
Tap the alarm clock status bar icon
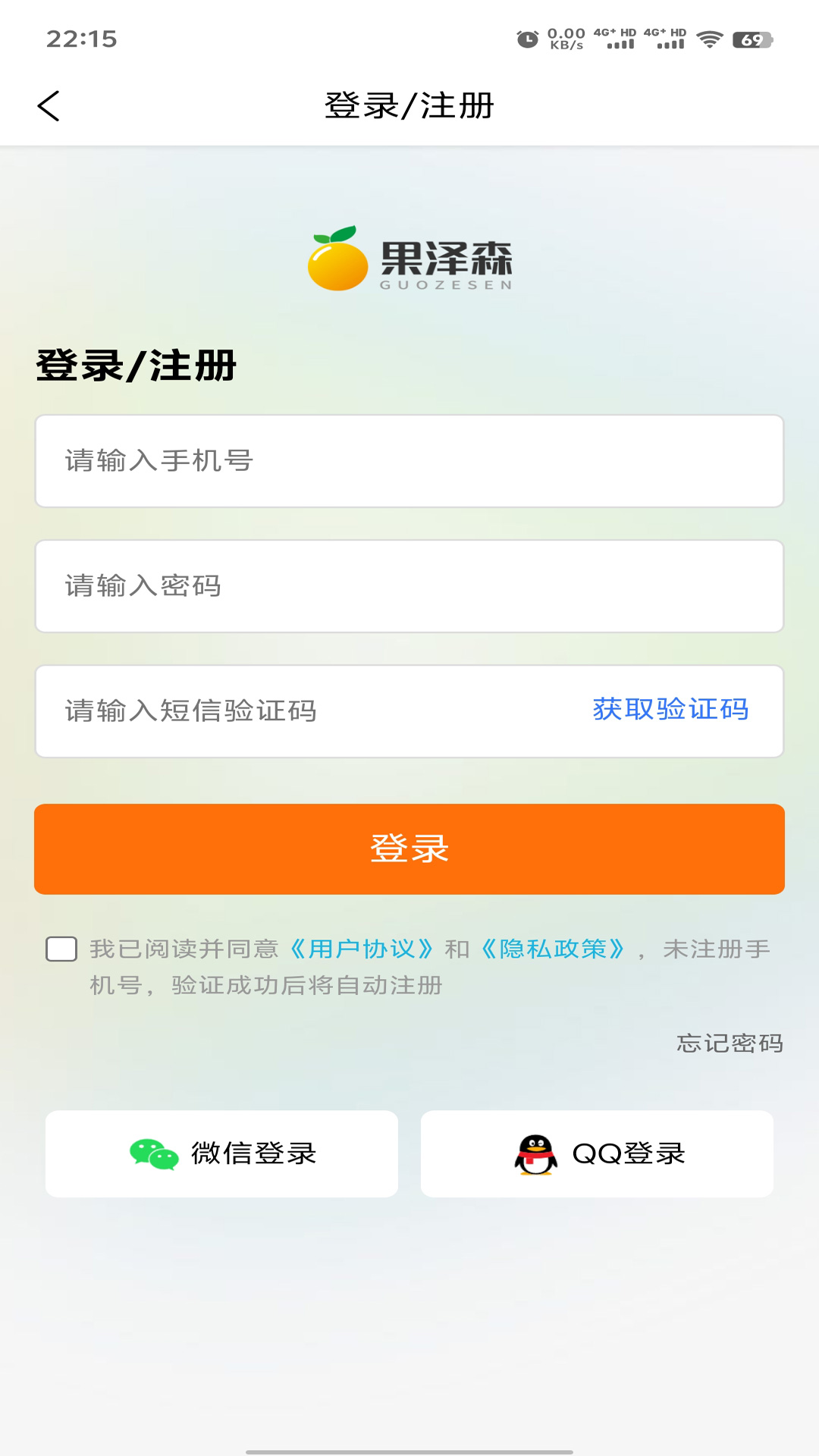point(525,38)
